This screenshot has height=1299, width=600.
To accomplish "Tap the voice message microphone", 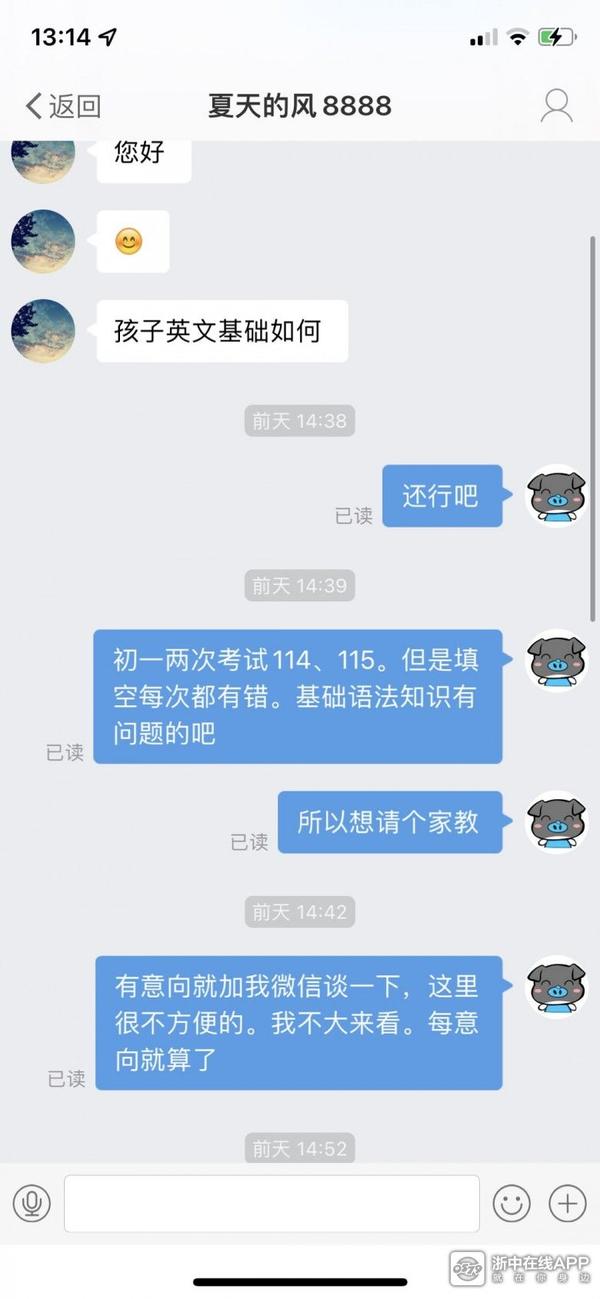I will click(32, 1202).
